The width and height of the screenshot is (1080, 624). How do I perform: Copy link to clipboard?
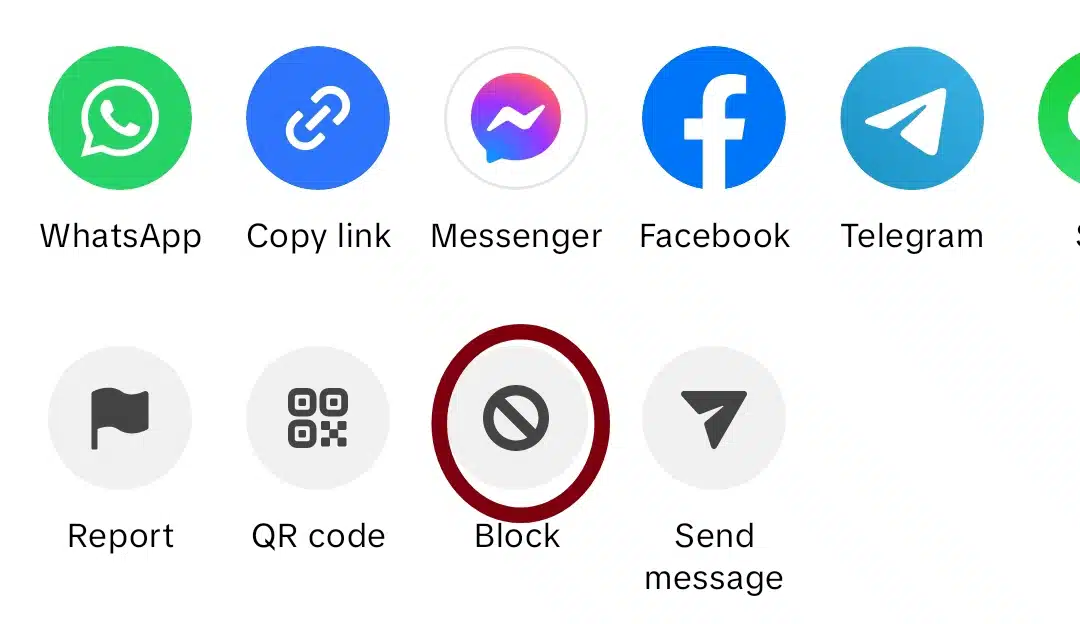[x=318, y=118]
